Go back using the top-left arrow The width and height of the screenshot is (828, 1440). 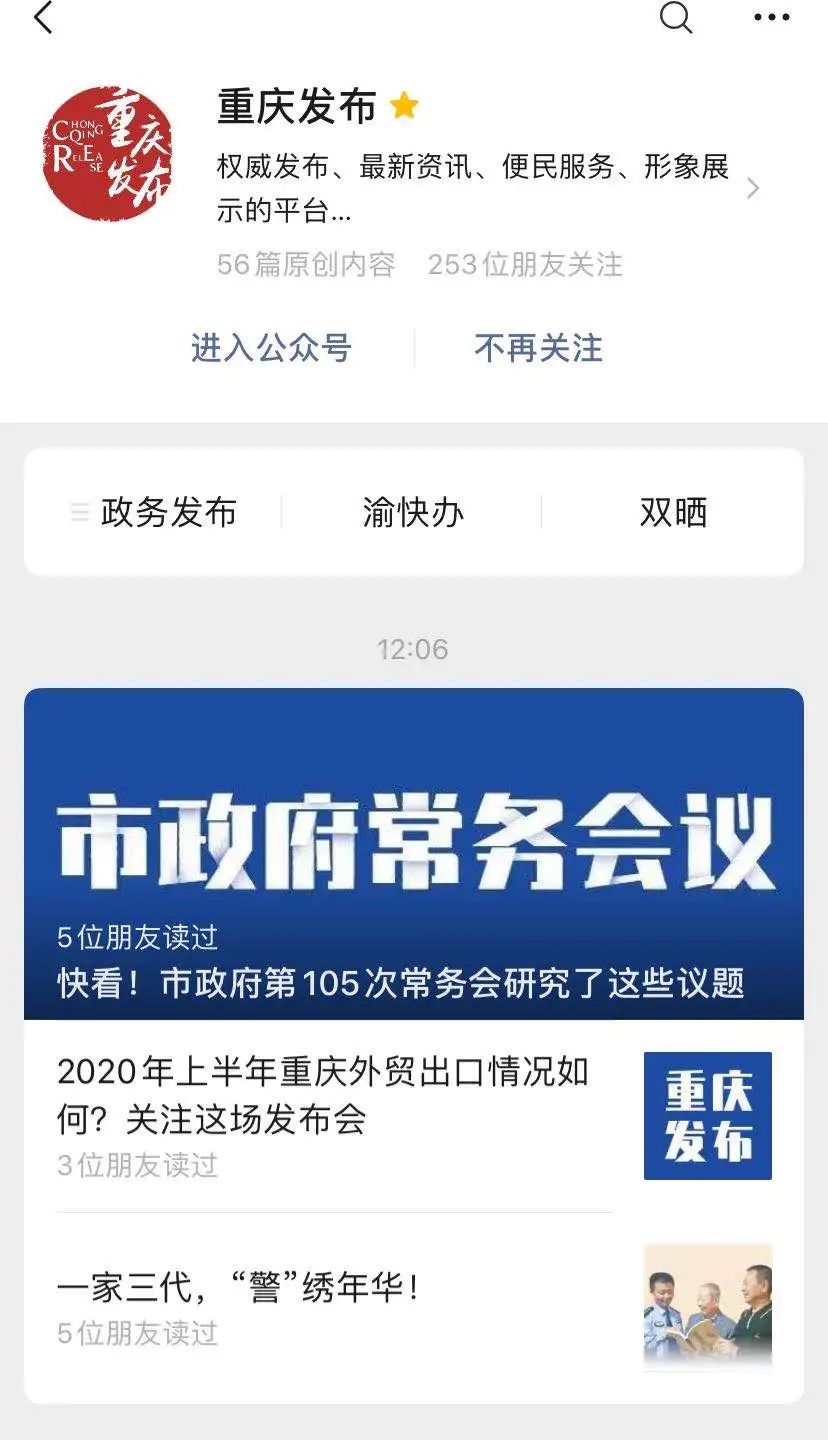coord(43,18)
